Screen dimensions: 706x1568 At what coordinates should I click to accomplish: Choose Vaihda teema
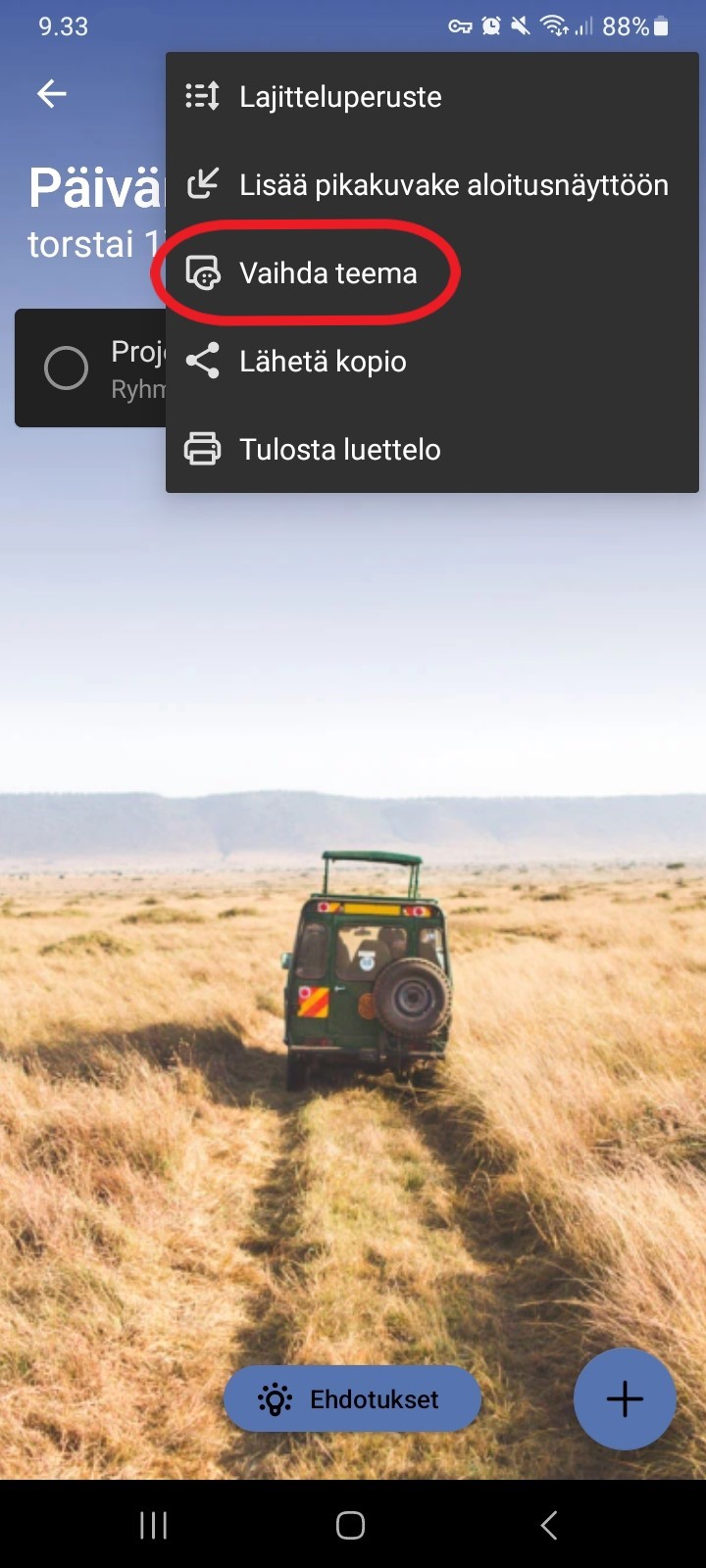431,272
